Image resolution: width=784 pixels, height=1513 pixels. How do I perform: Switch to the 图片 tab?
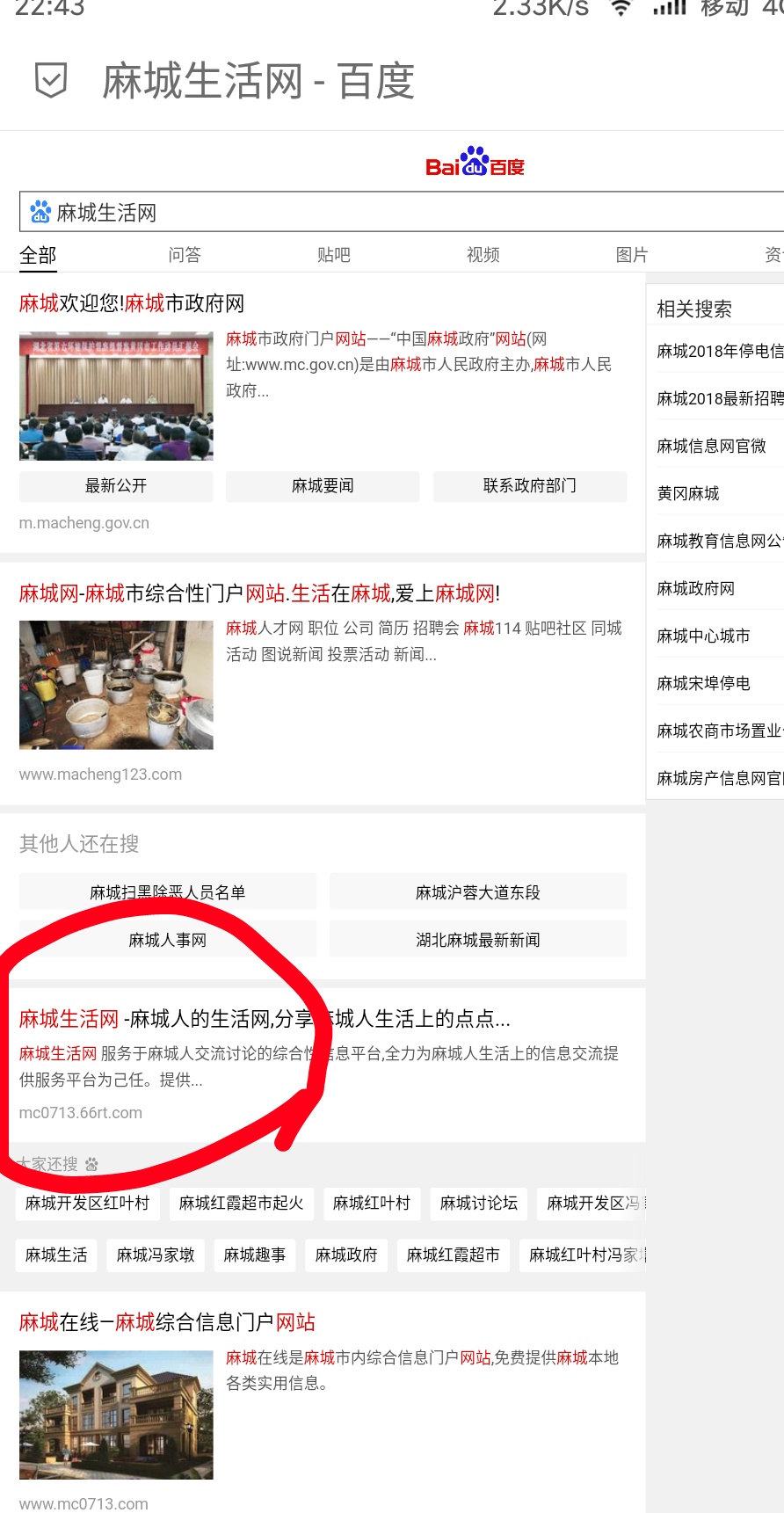coord(632,255)
